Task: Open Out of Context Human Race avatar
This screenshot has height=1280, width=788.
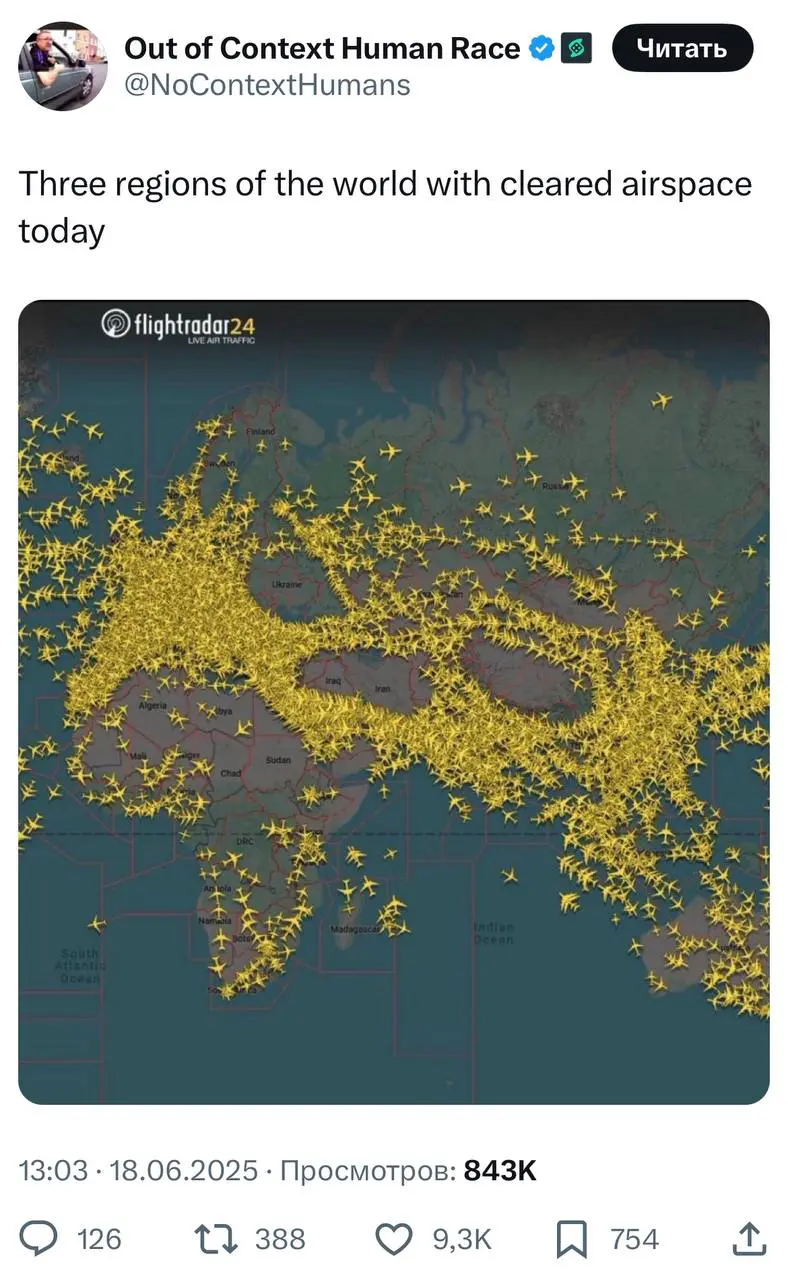Action: (x=62, y=65)
